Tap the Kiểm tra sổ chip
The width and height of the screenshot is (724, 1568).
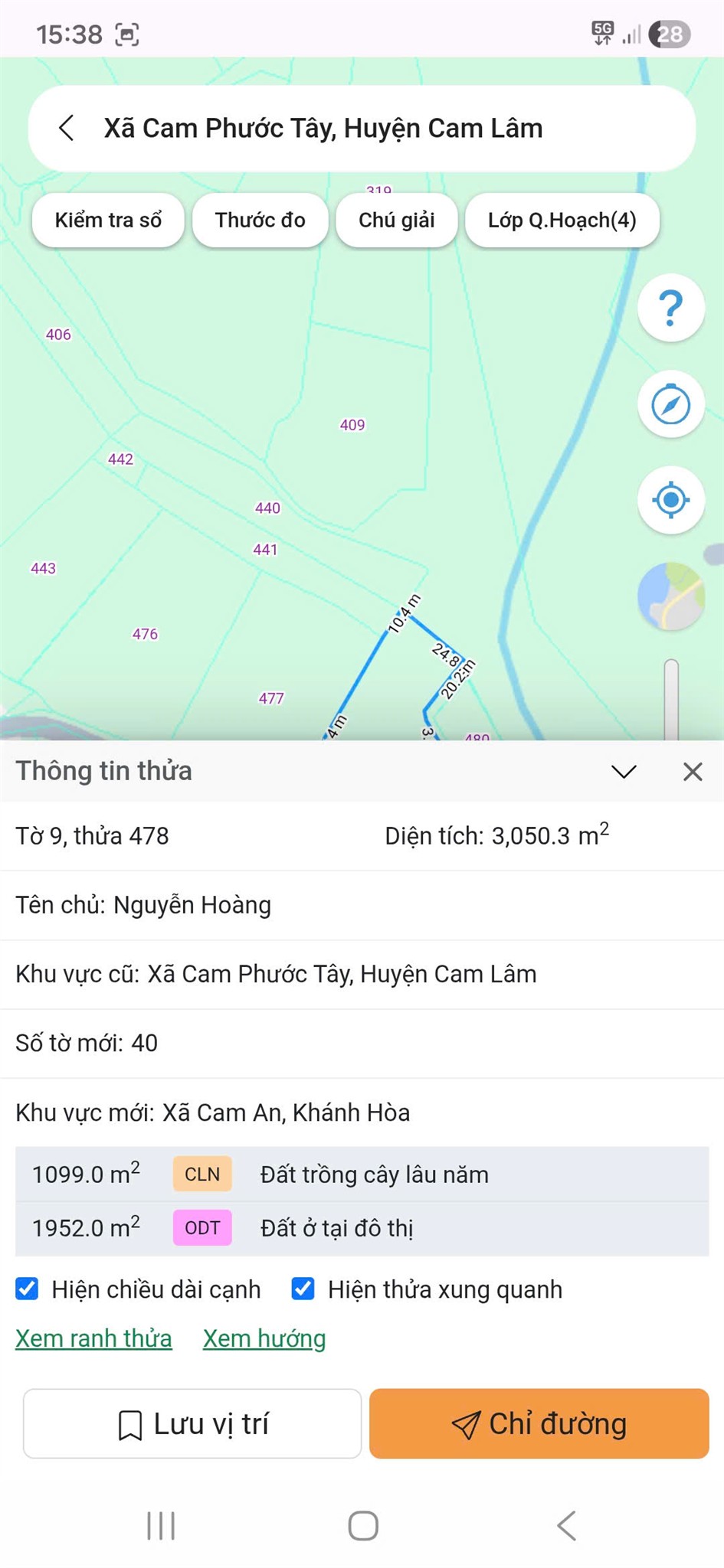click(108, 220)
